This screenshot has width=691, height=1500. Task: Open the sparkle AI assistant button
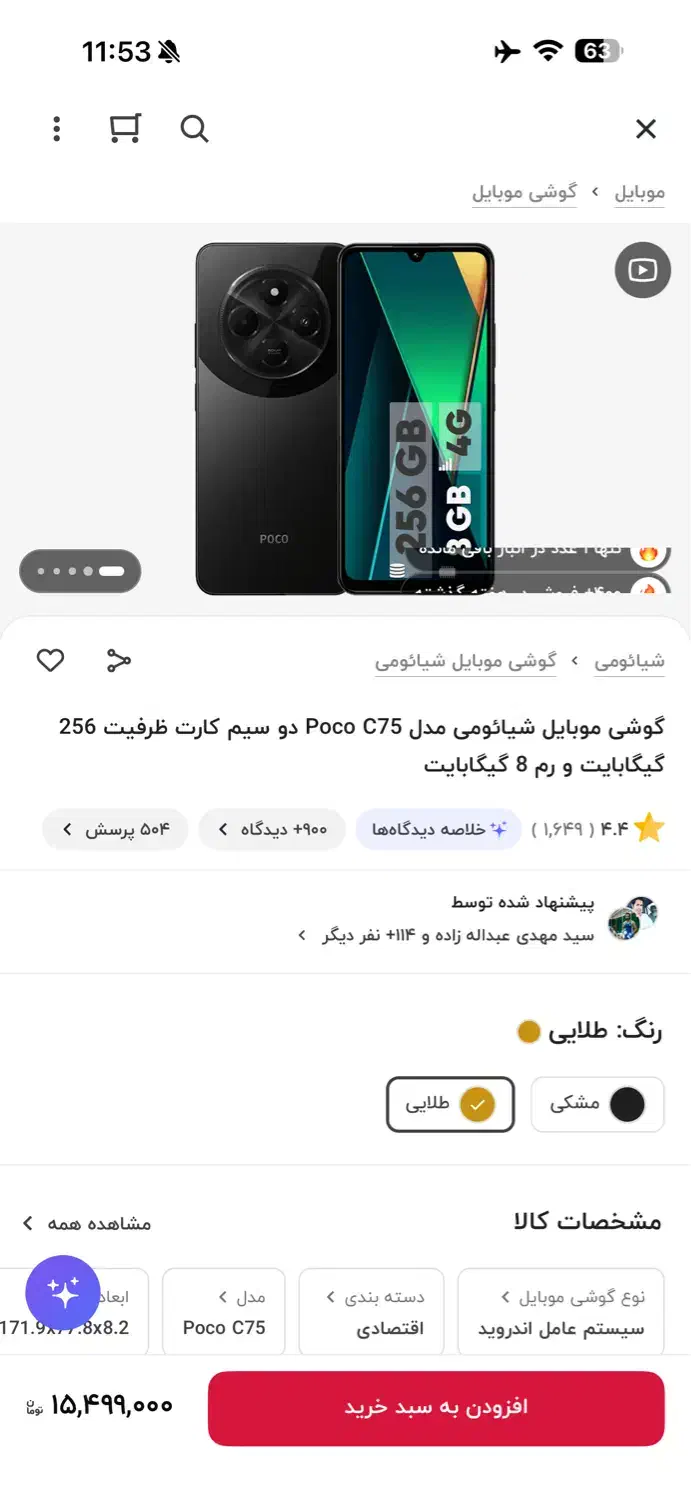click(x=63, y=1293)
